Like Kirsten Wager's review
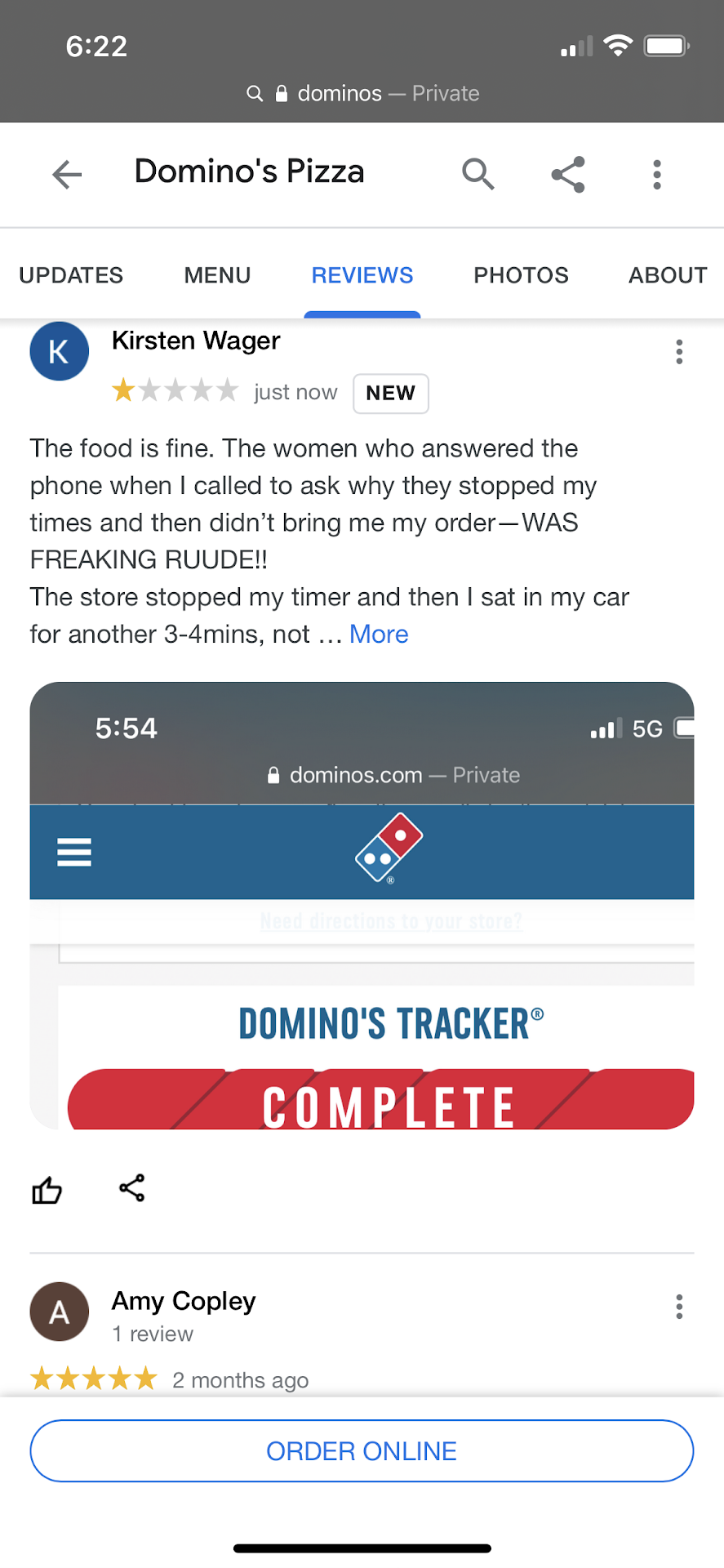This screenshot has height=1568, width=724. pyautogui.click(x=47, y=1190)
